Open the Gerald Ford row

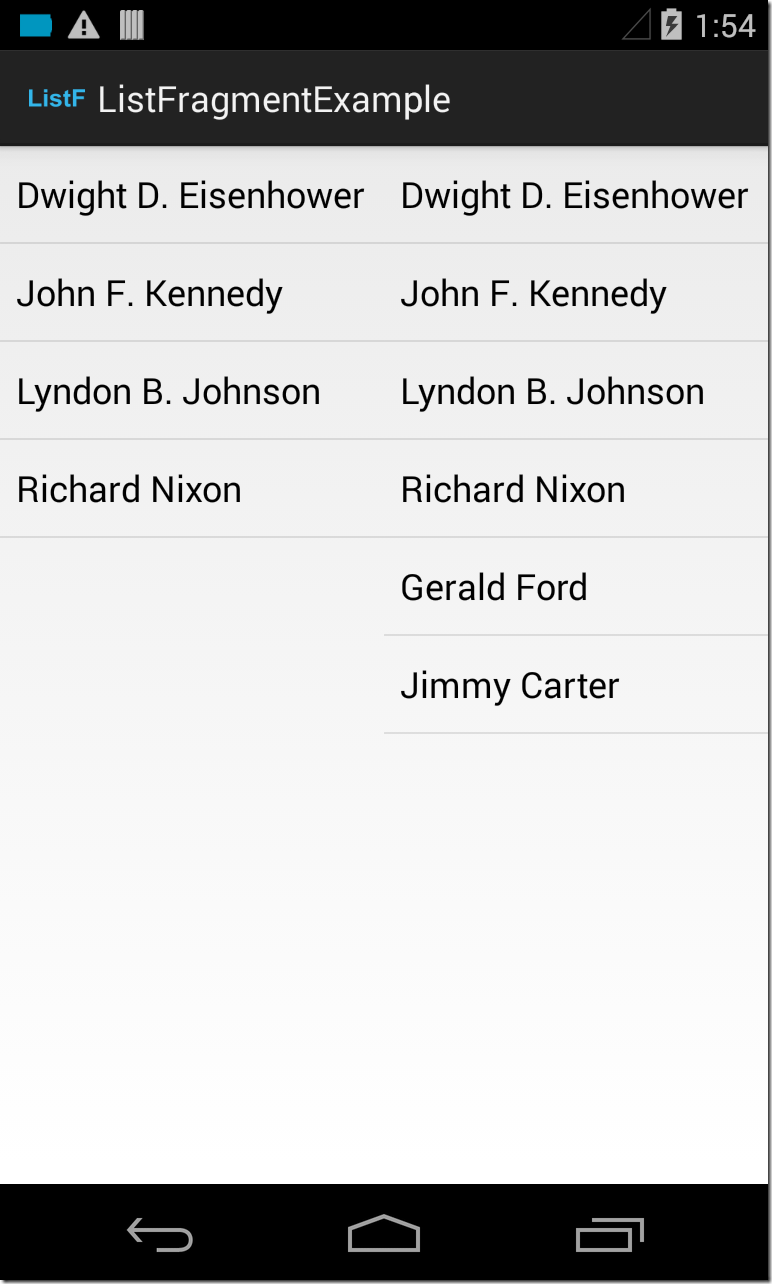(x=494, y=588)
